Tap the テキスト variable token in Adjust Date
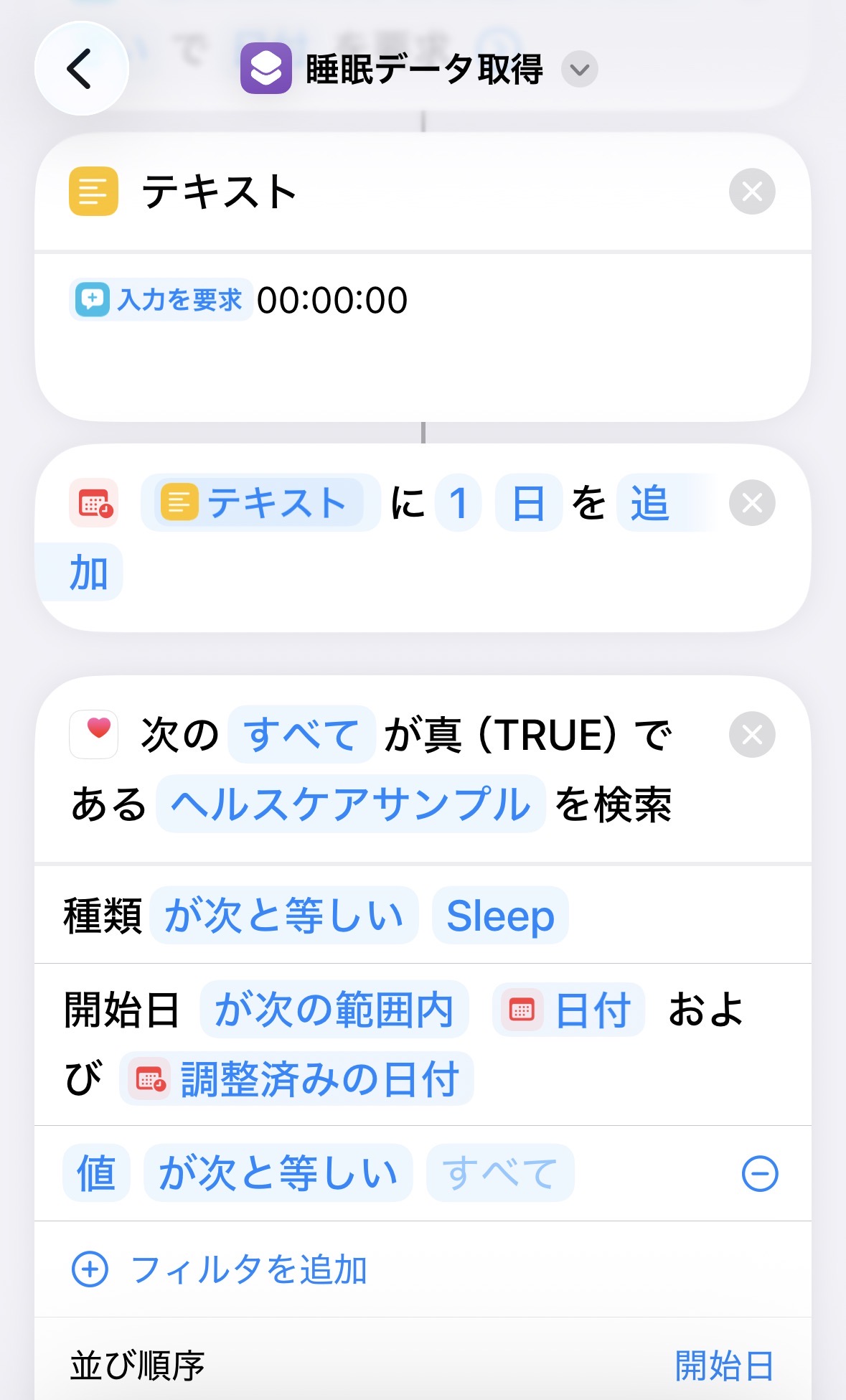 [260, 502]
